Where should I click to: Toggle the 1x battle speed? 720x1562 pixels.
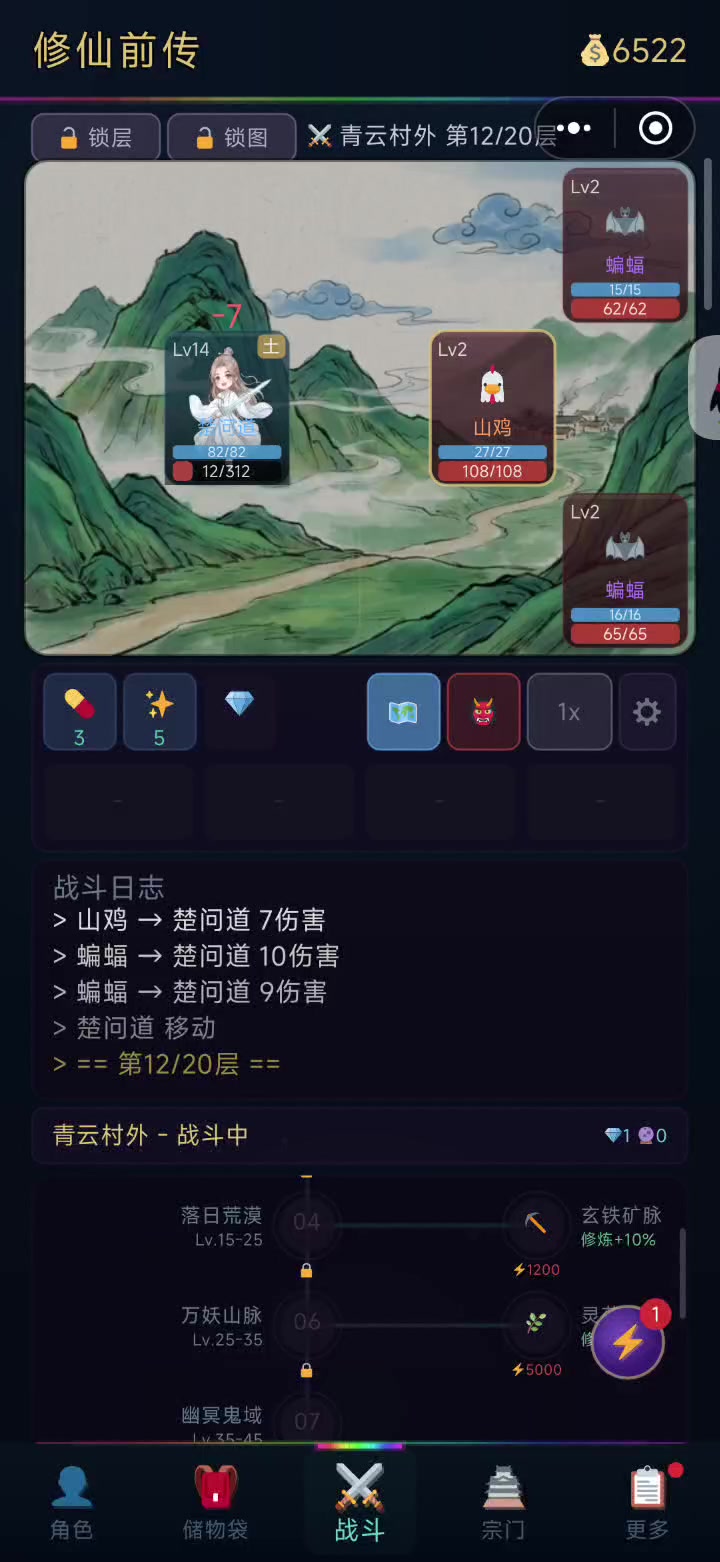pyautogui.click(x=569, y=712)
